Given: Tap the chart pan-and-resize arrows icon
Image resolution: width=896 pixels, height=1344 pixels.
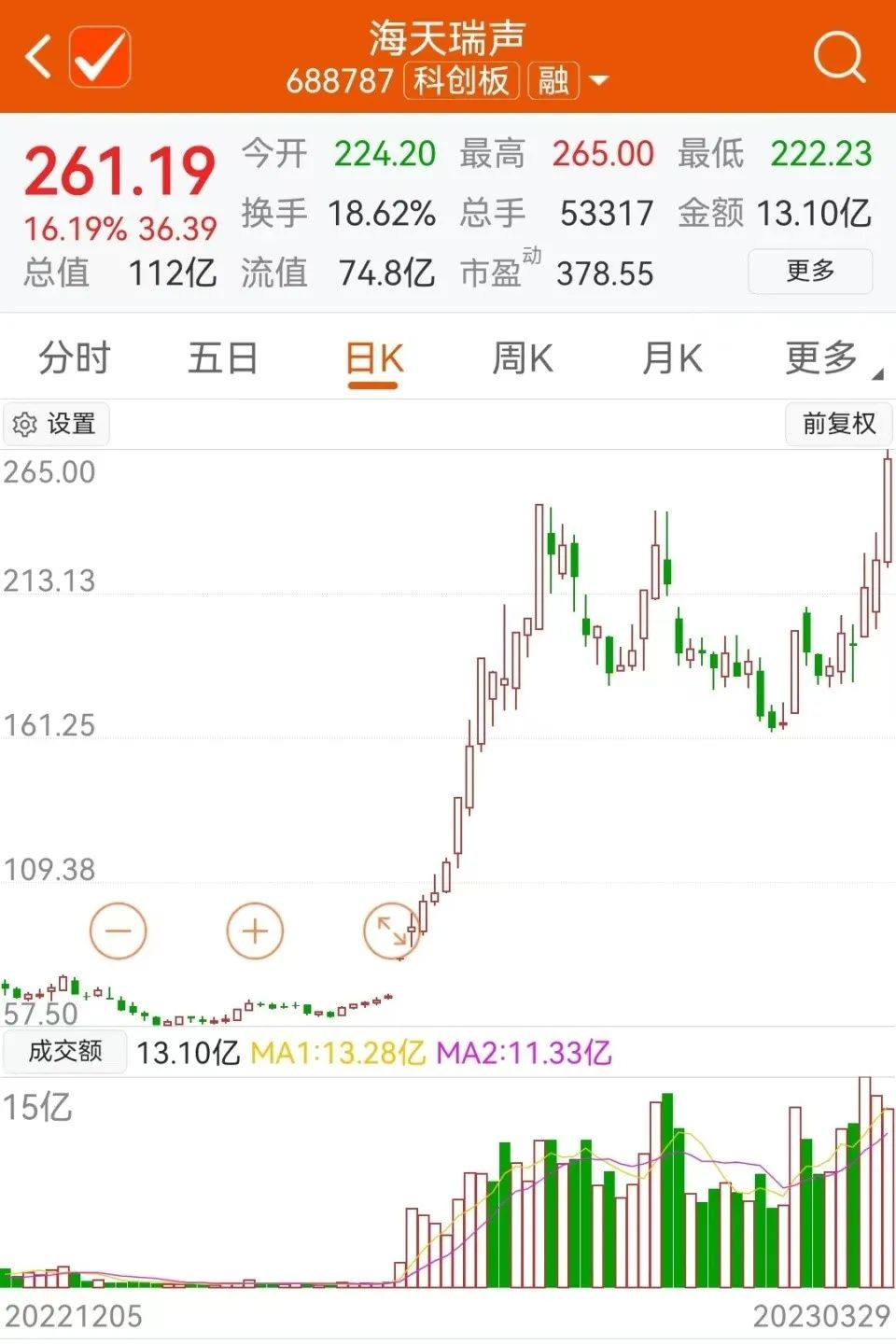Looking at the screenshot, I should pyautogui.click(x=391, y=931).
